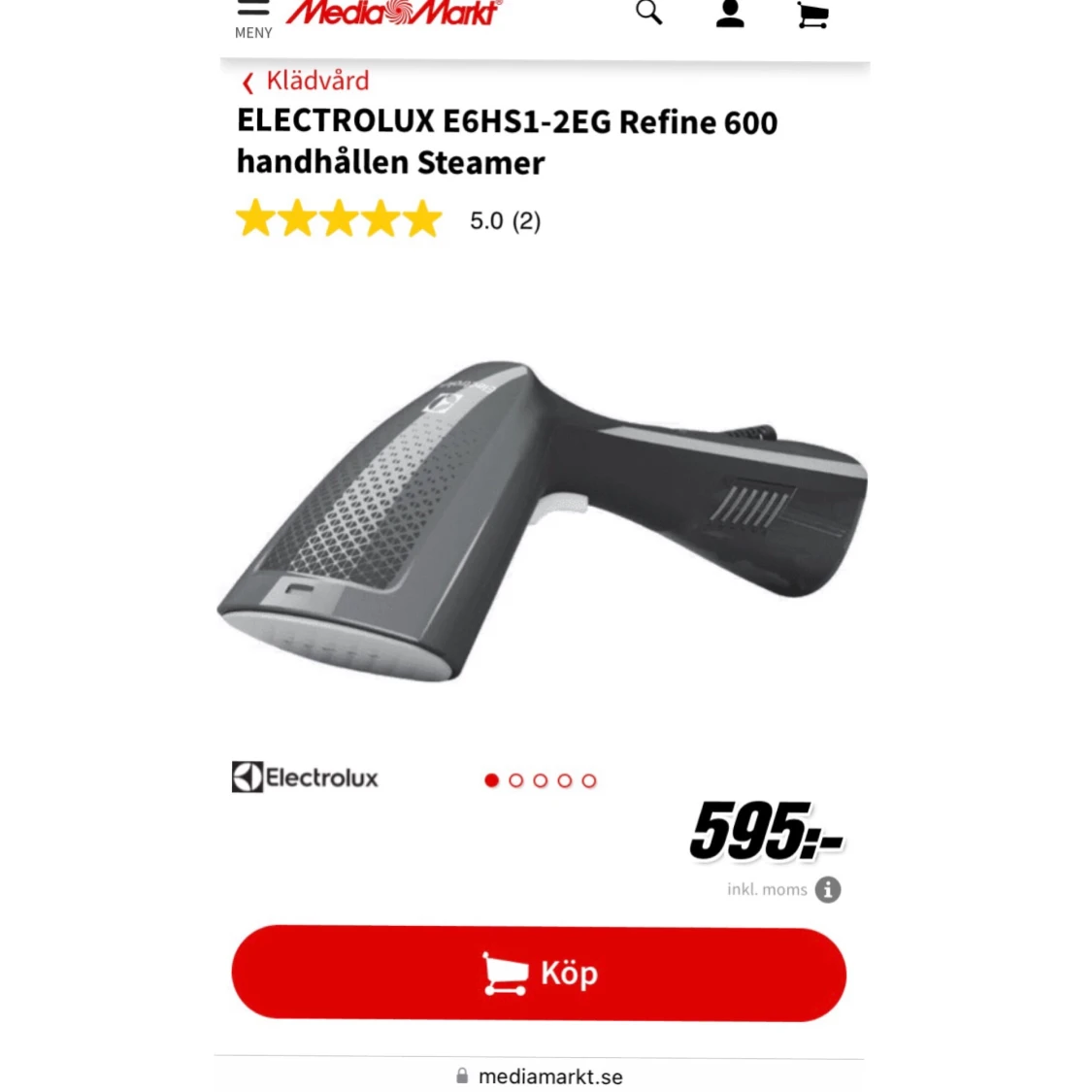This screenshot has width=1092, height=1092.
Task: Go back to Klädvård category
Action: tap(307, 81)
